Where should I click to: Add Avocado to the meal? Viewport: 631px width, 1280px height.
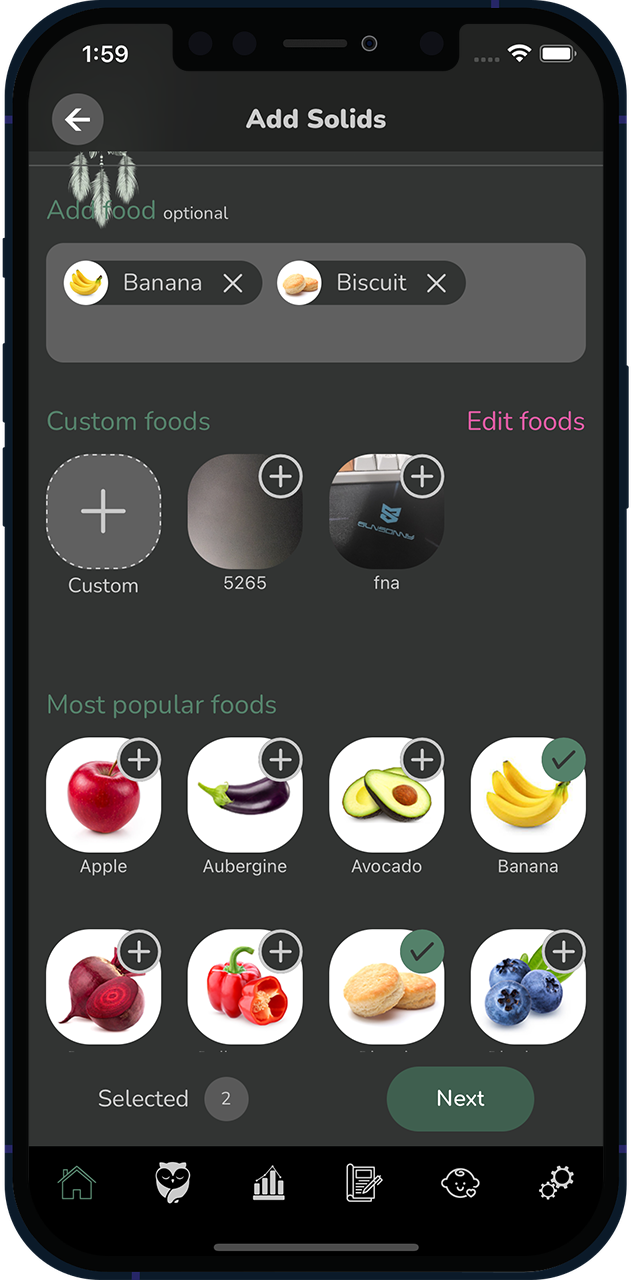(x=422, y=761)
